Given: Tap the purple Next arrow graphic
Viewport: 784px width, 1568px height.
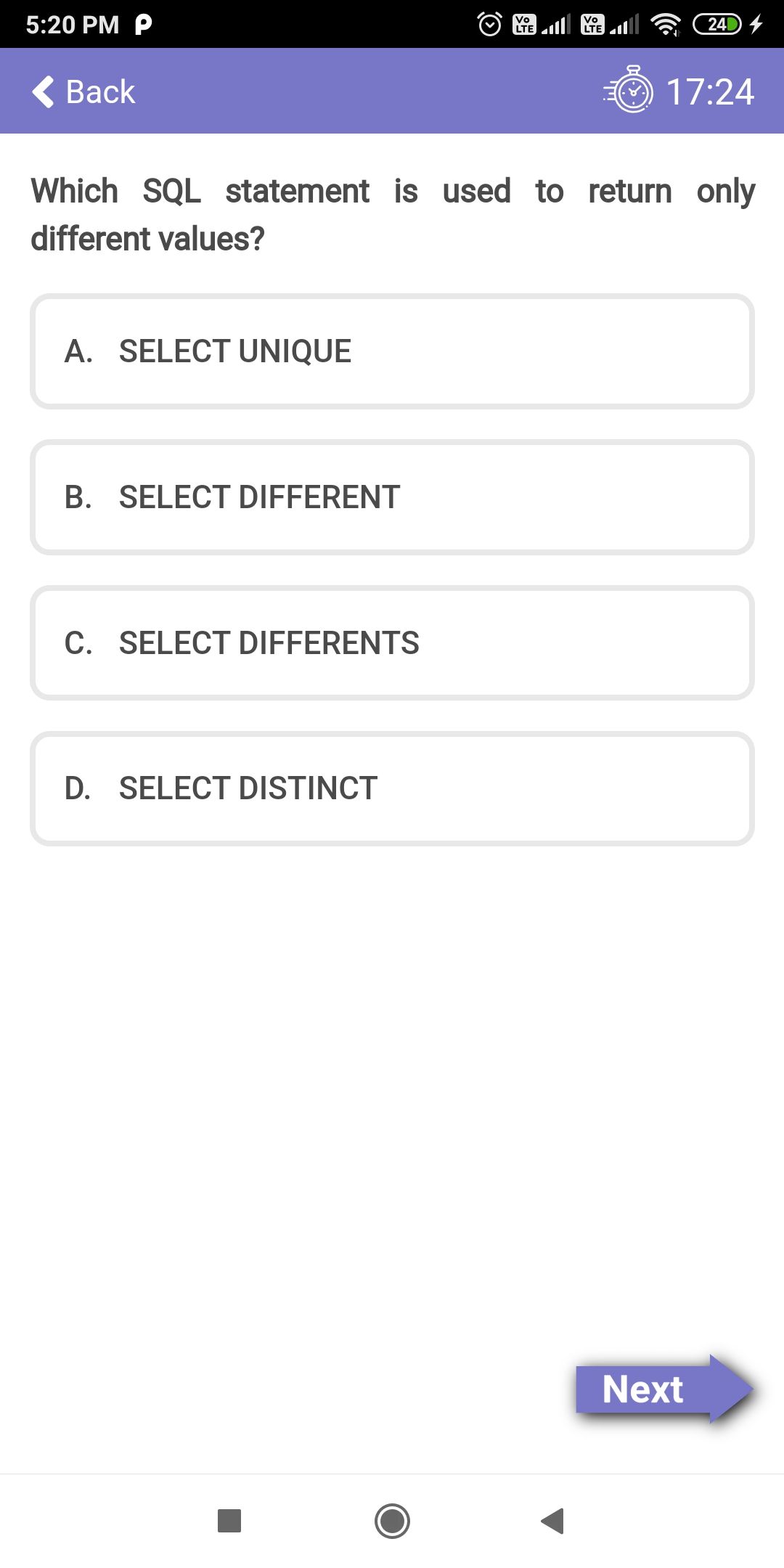Looking at the screenshot, I should (663, 1389).
